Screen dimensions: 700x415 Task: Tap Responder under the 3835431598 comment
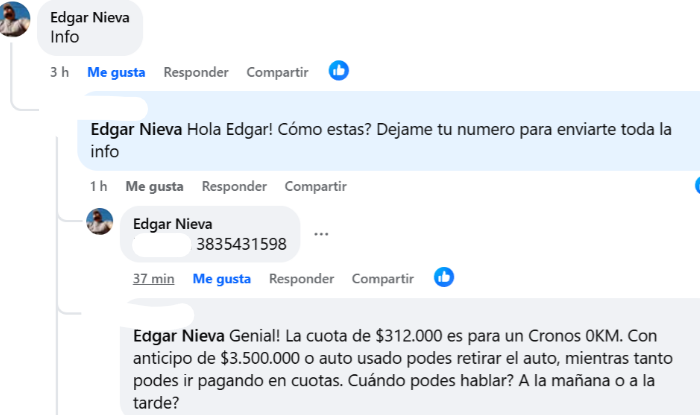click(x=301, y=278)
